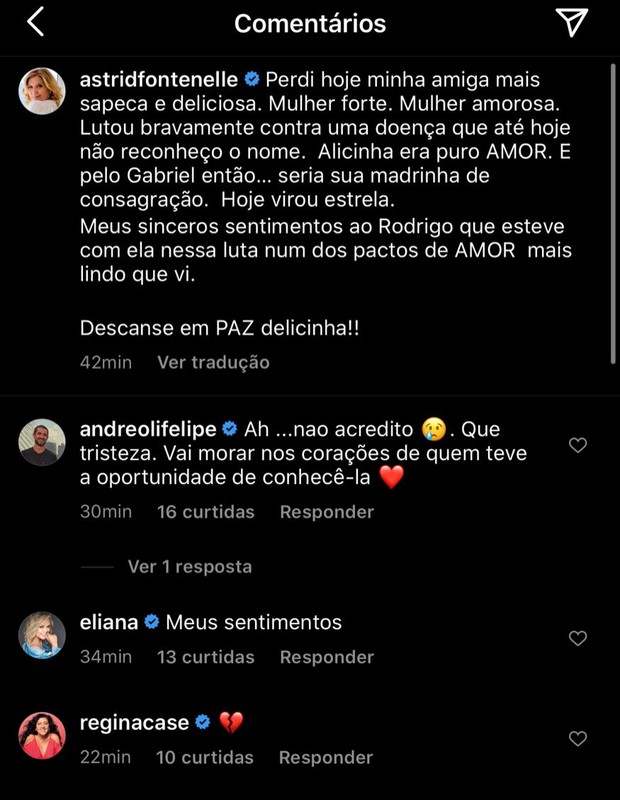Reply to andreolifelipe's comment
Screen dimensions: 620x800
326,512
